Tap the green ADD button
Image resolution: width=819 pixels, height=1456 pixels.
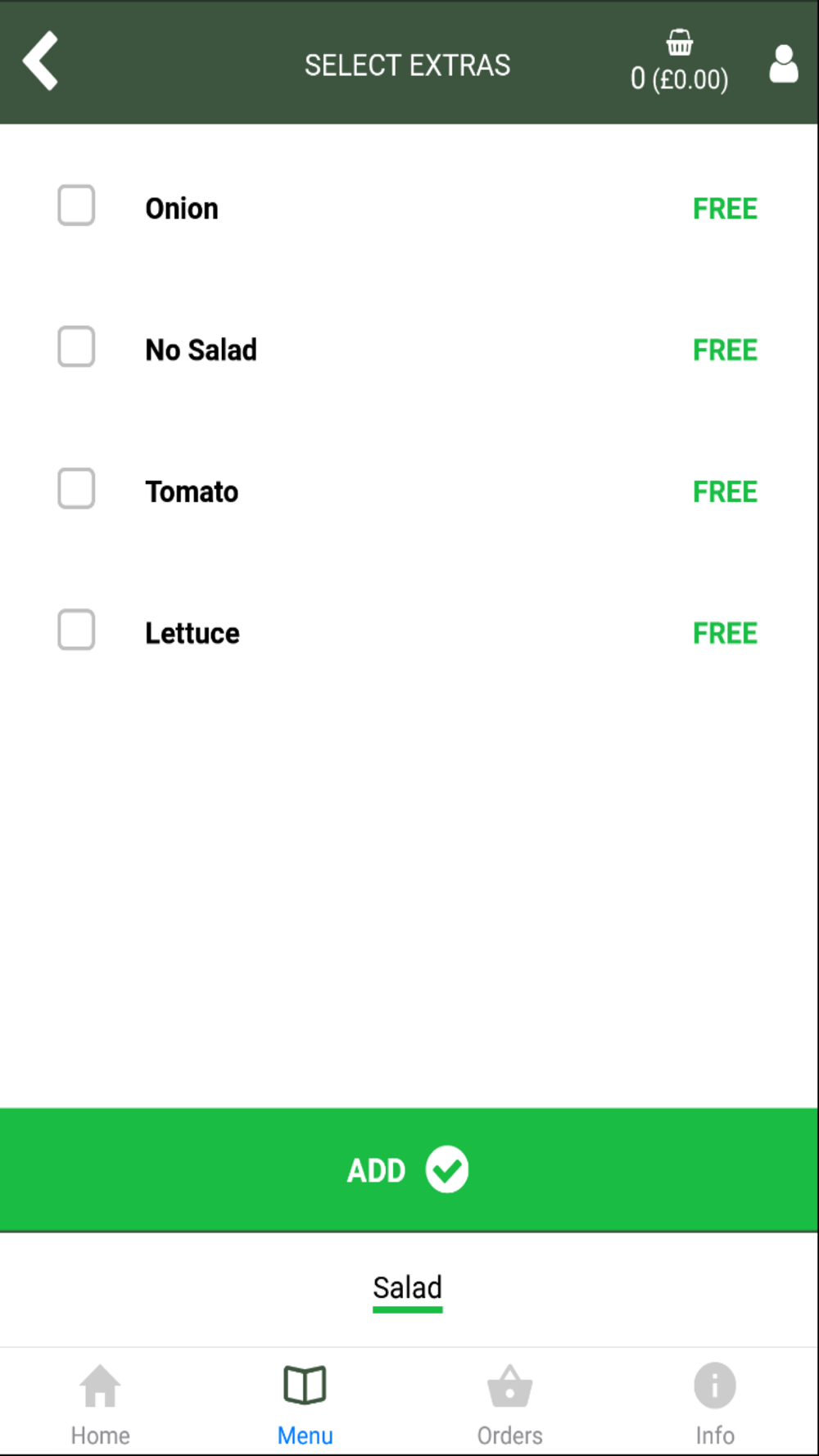(x=409, y=1169)
